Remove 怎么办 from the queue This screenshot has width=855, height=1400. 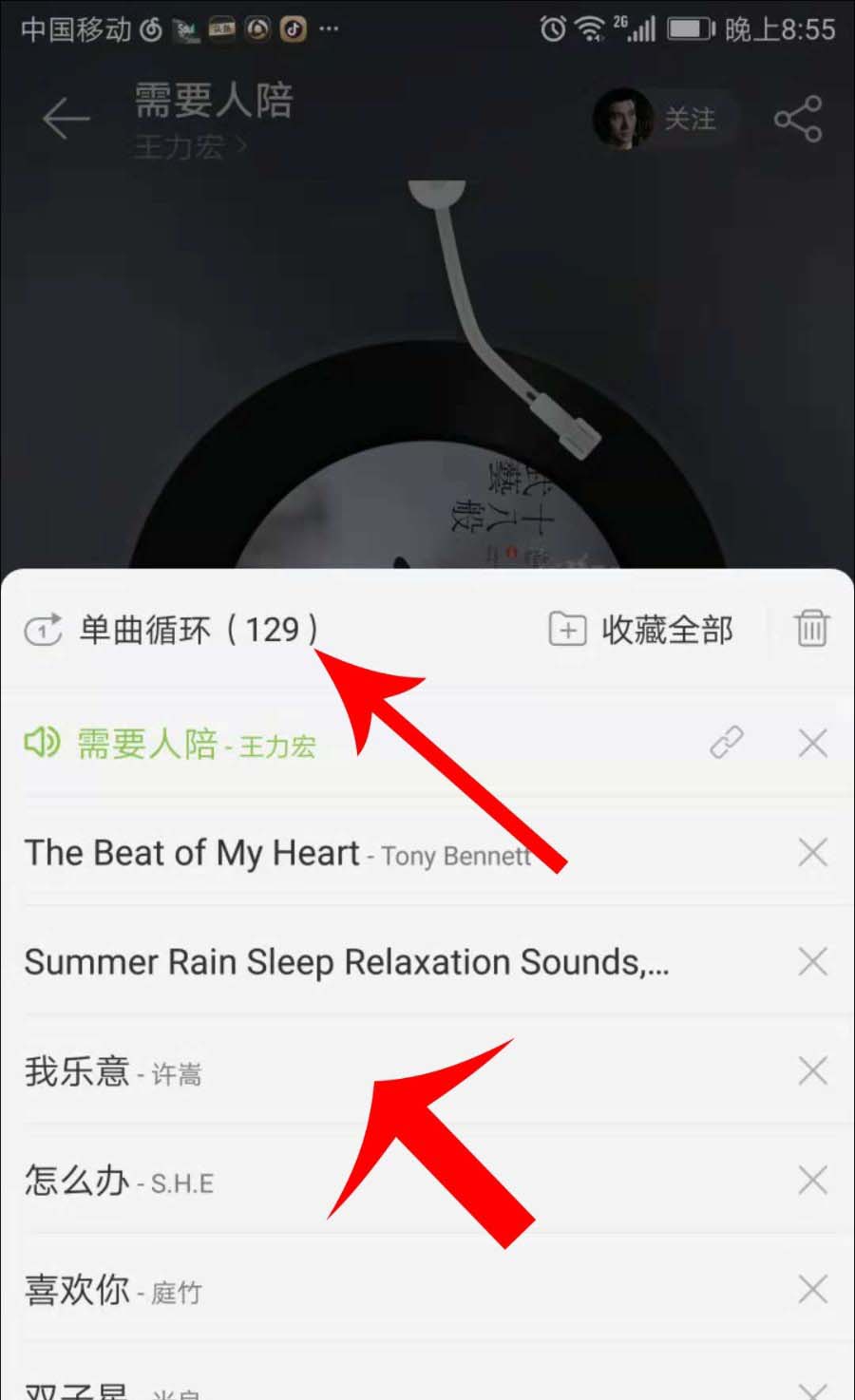pyautogui.click(x=813, y=1182)
